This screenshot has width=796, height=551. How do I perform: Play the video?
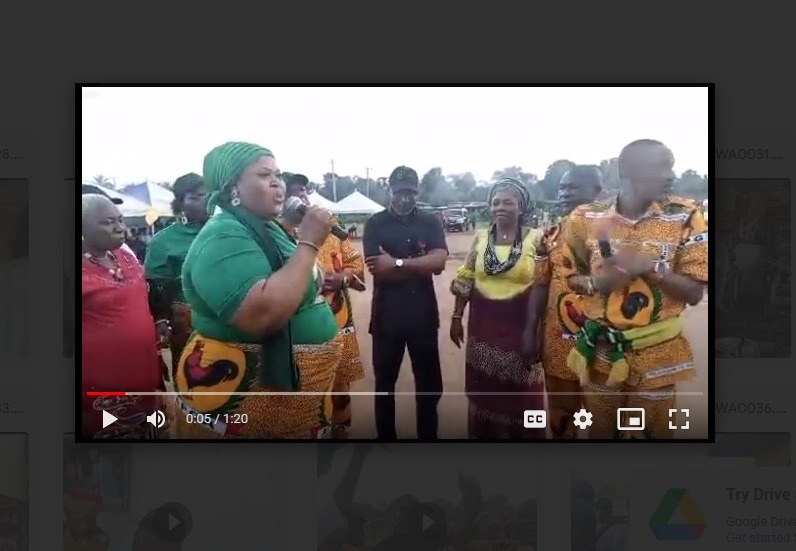coord(110,419)
